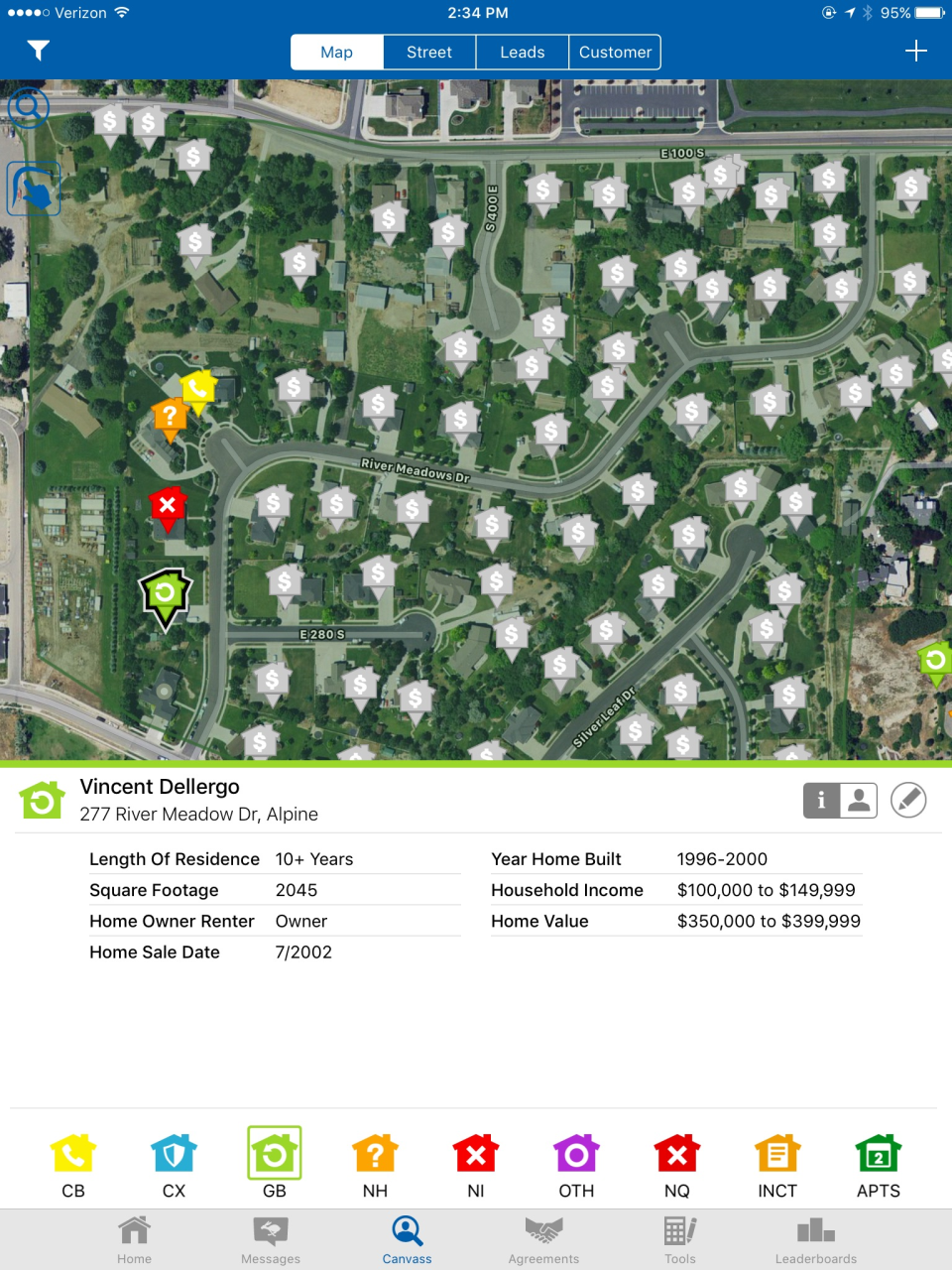The image size is (952, 1270).
Task: Edit Vincent Dellergo's record with the pencil
Action: tap(908, 800)
